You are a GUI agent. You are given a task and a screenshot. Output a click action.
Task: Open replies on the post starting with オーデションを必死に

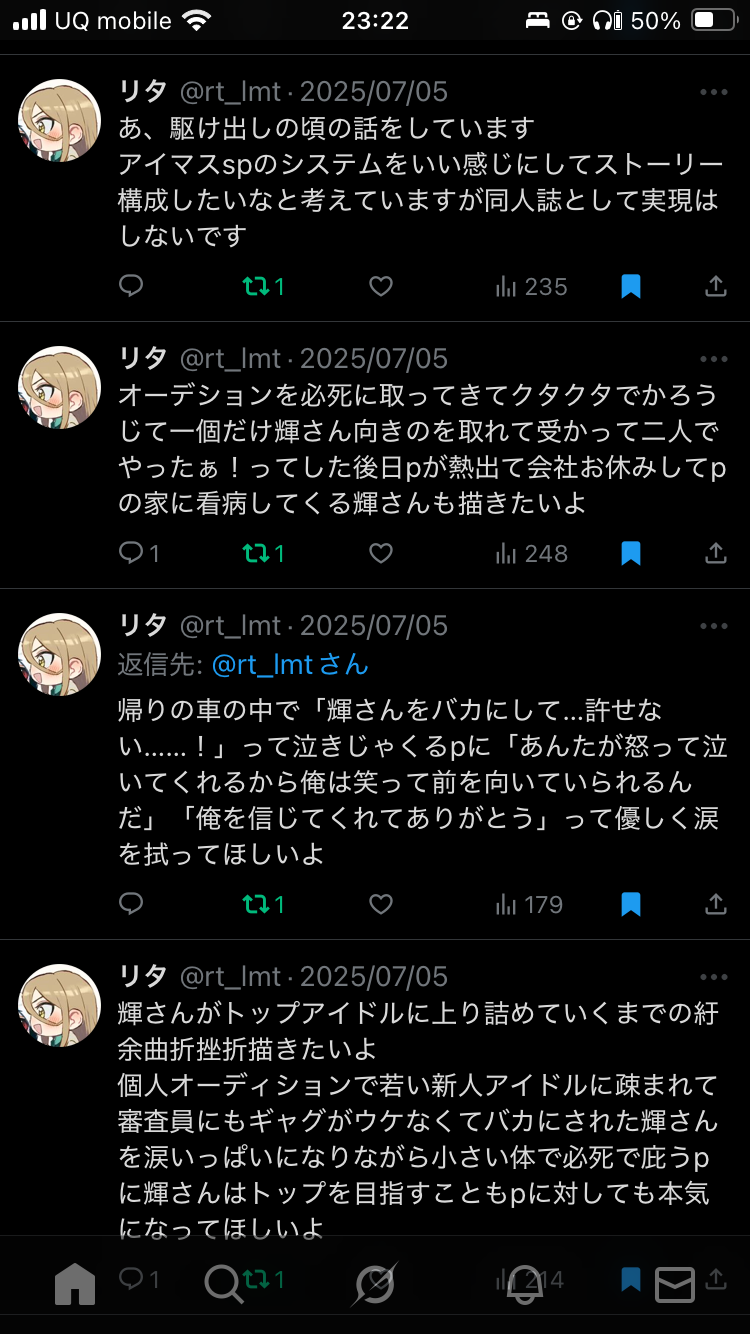tap(138, 553)
